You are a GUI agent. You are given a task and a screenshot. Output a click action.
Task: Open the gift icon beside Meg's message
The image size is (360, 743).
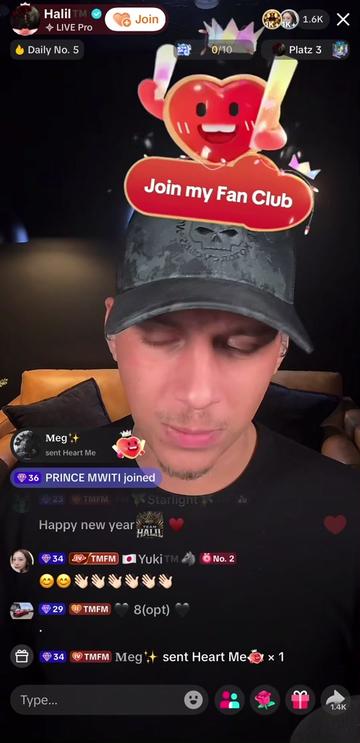tap(22, 656)
